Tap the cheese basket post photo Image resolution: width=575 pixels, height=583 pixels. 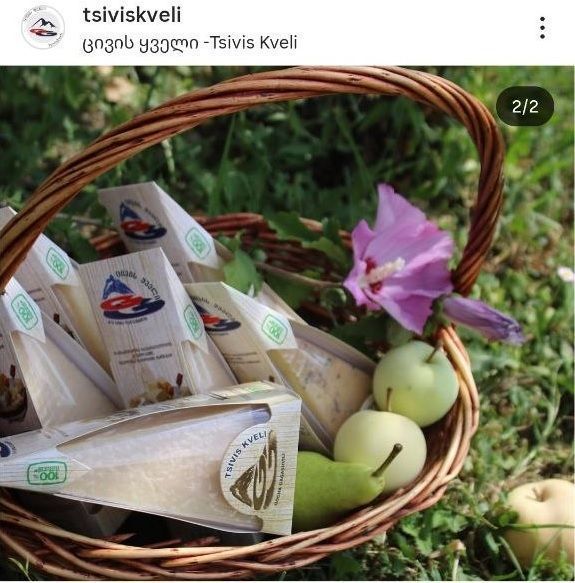[x=288, y=323]
